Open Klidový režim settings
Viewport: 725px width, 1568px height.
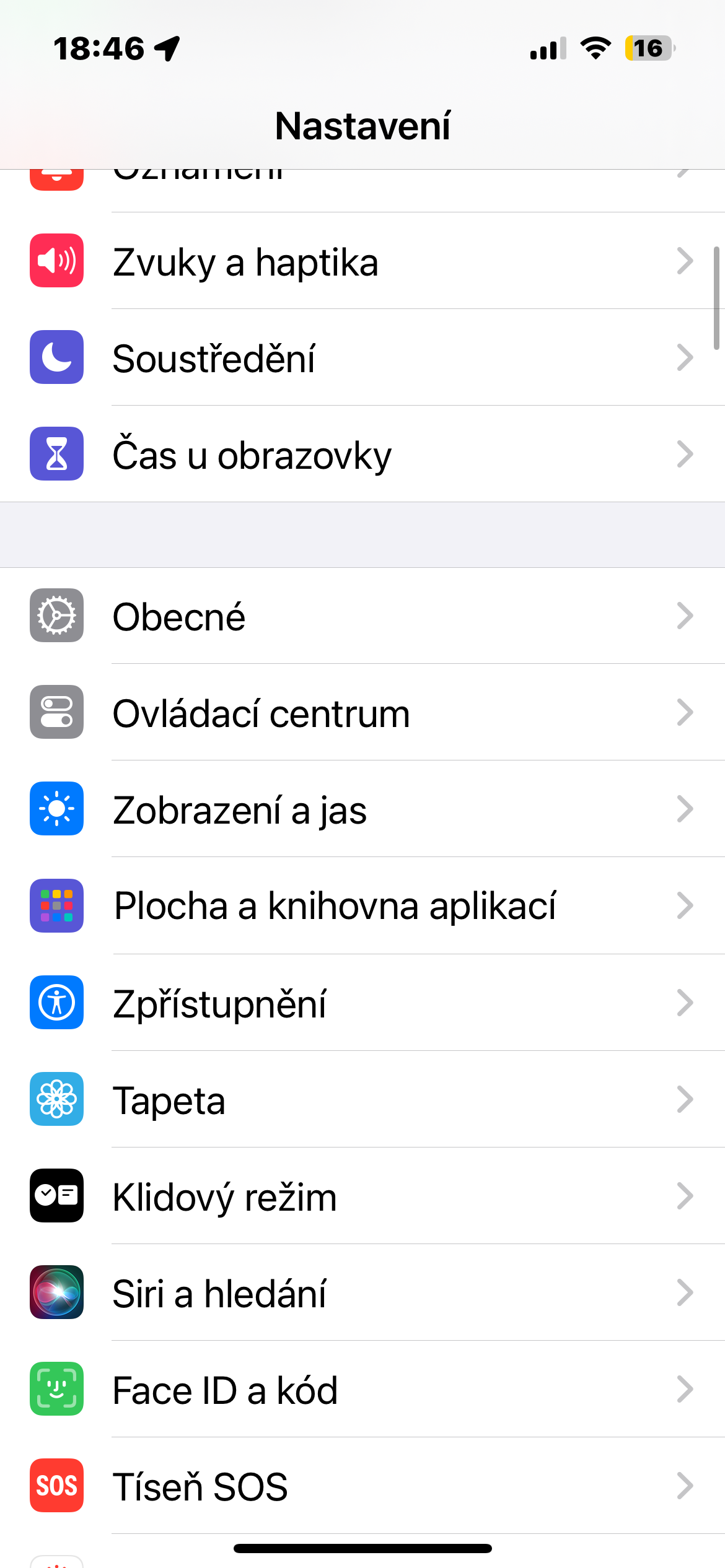[362, 1196]
